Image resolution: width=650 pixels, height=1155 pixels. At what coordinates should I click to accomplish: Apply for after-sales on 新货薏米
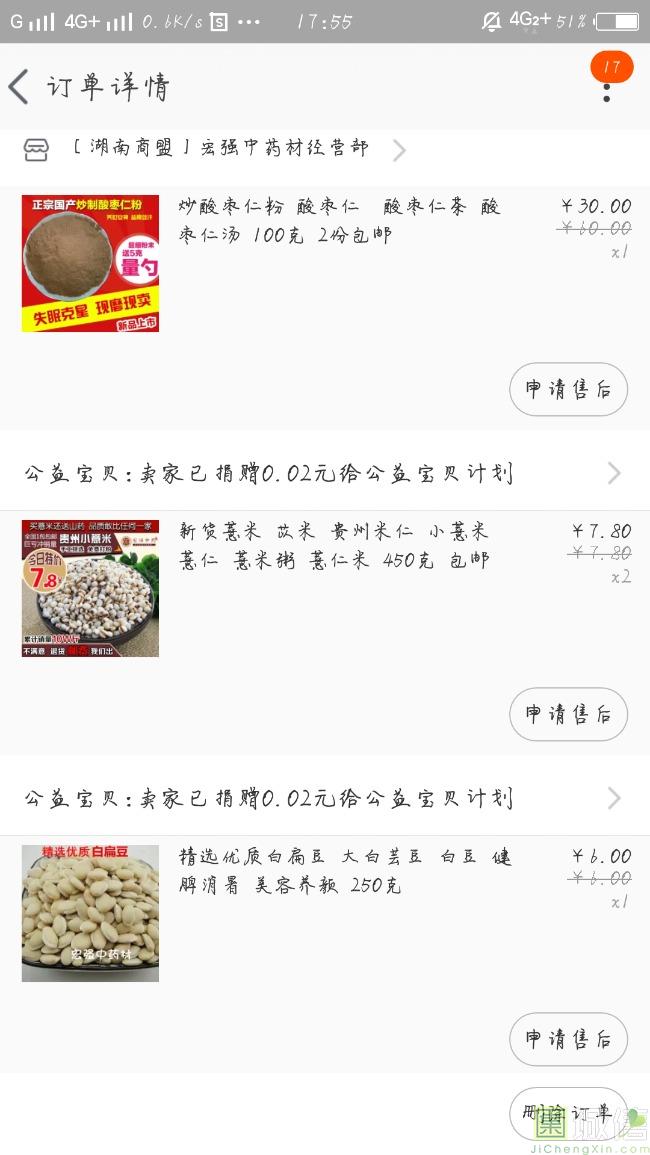(x=568, y=714)
